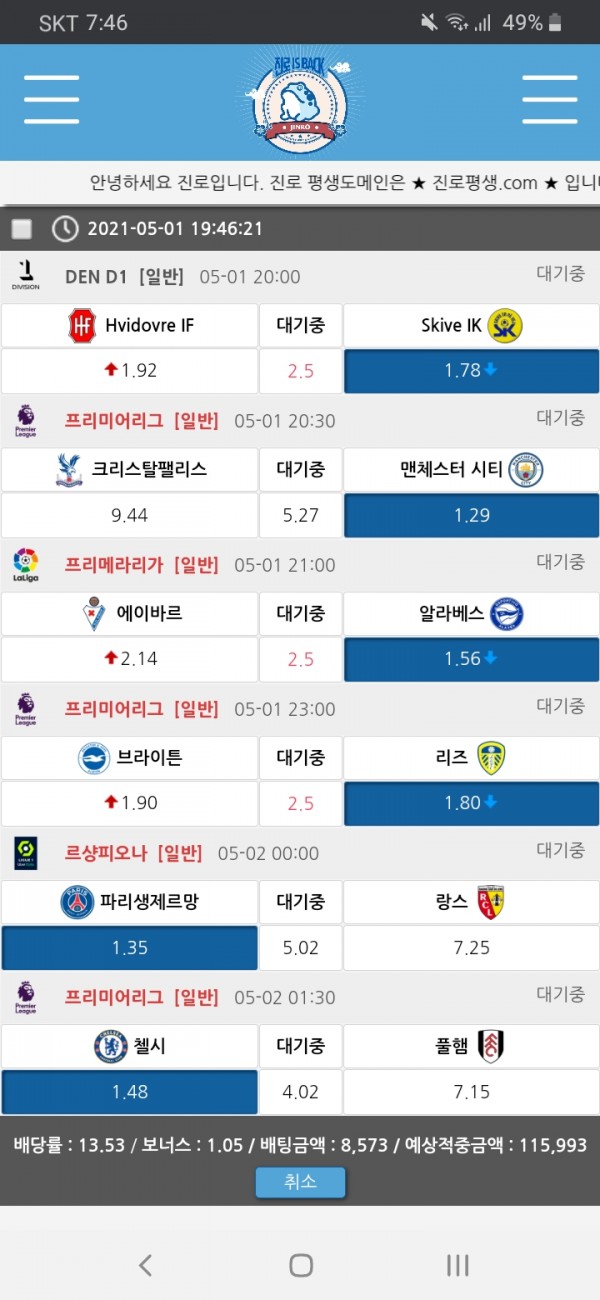Tap the 1.48 odds for 첼시
This screenshot has width=600, height=1300.
[x=129, y=1091]
